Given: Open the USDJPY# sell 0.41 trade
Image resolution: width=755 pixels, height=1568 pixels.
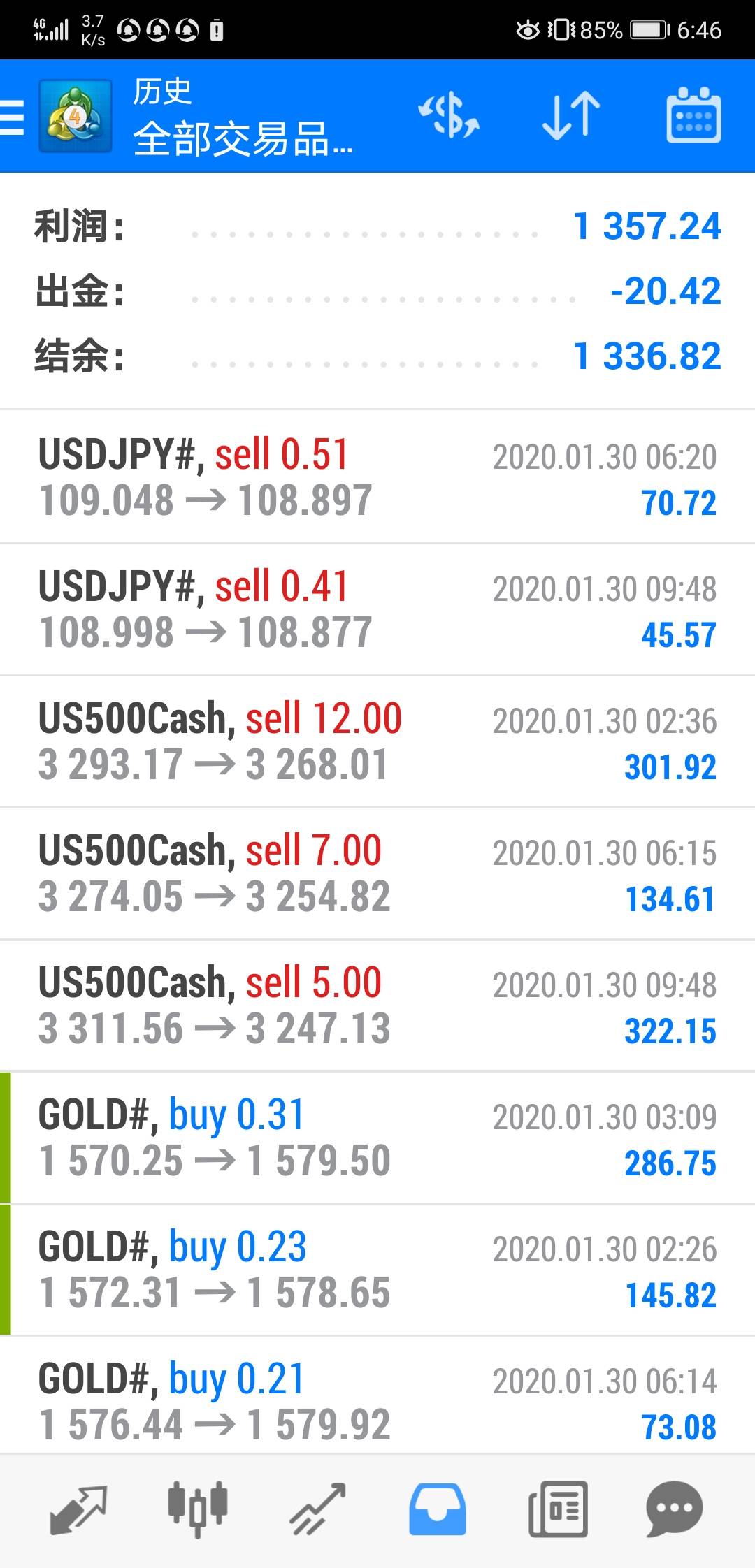Looking at the screenshot, I should click(x=377, y=609).
